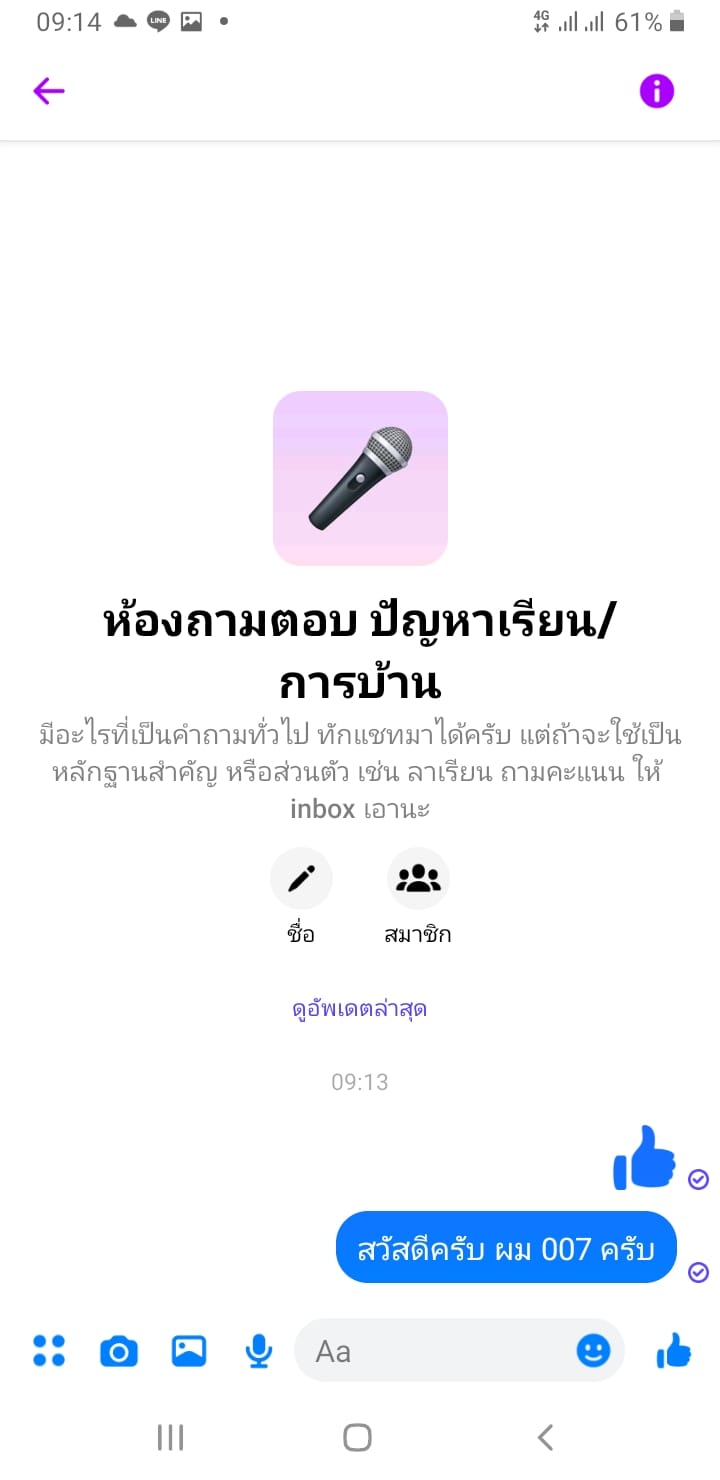Edit the group name with the pencil button
This screenshot has width=720, height=1480.
[301, 878]
